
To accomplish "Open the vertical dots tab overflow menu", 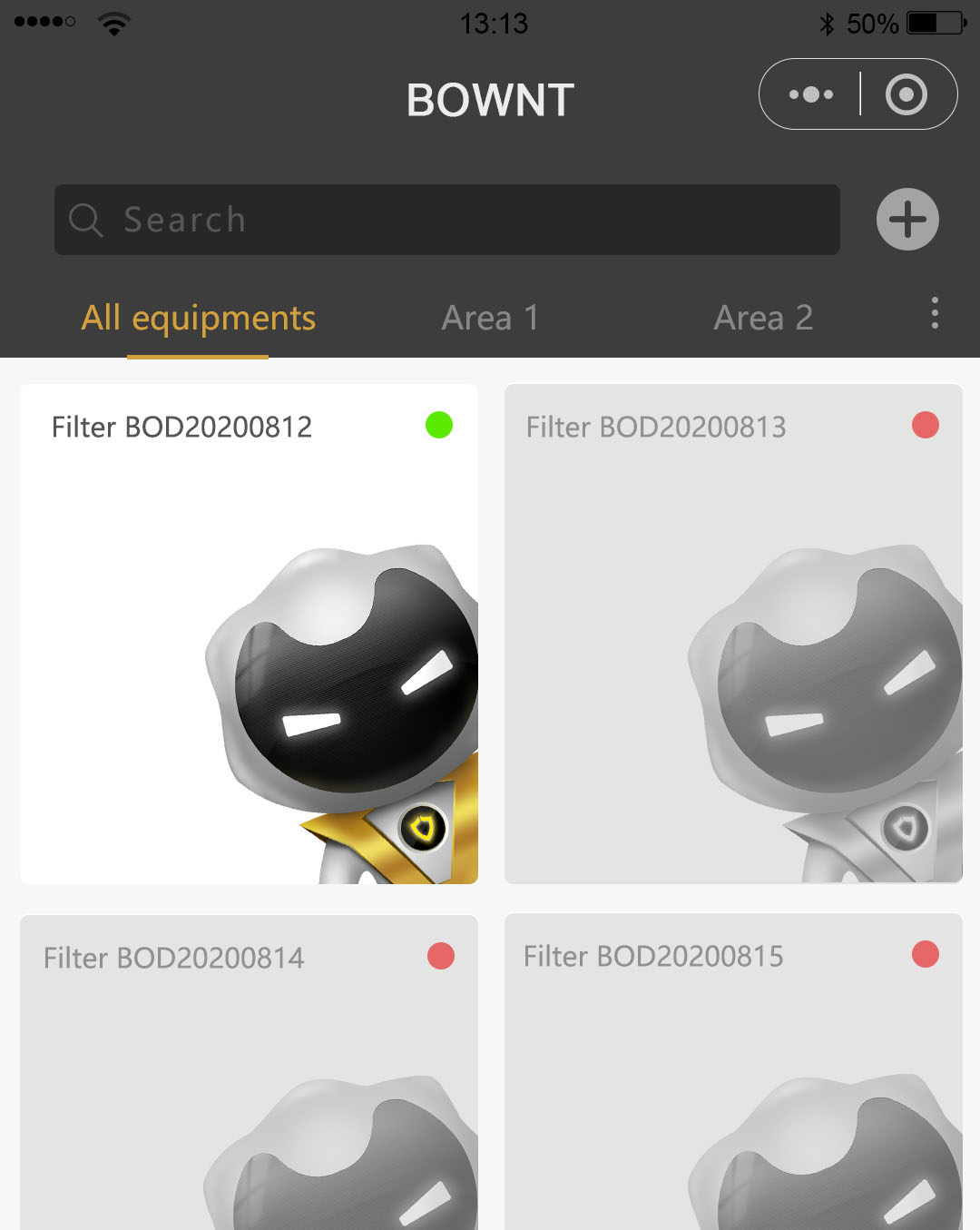I will click(935, 313).
